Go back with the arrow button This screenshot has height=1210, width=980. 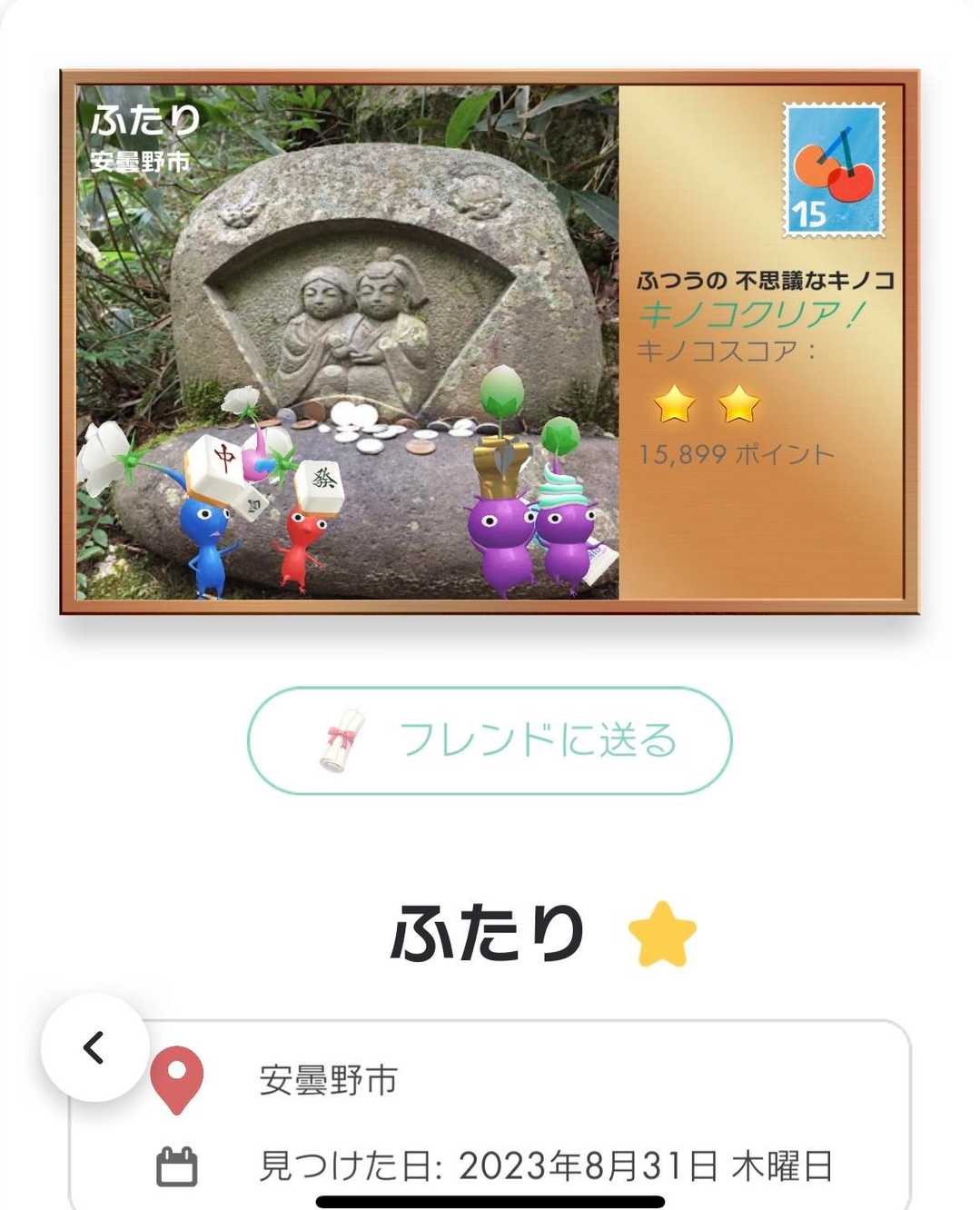[94, 1047]
